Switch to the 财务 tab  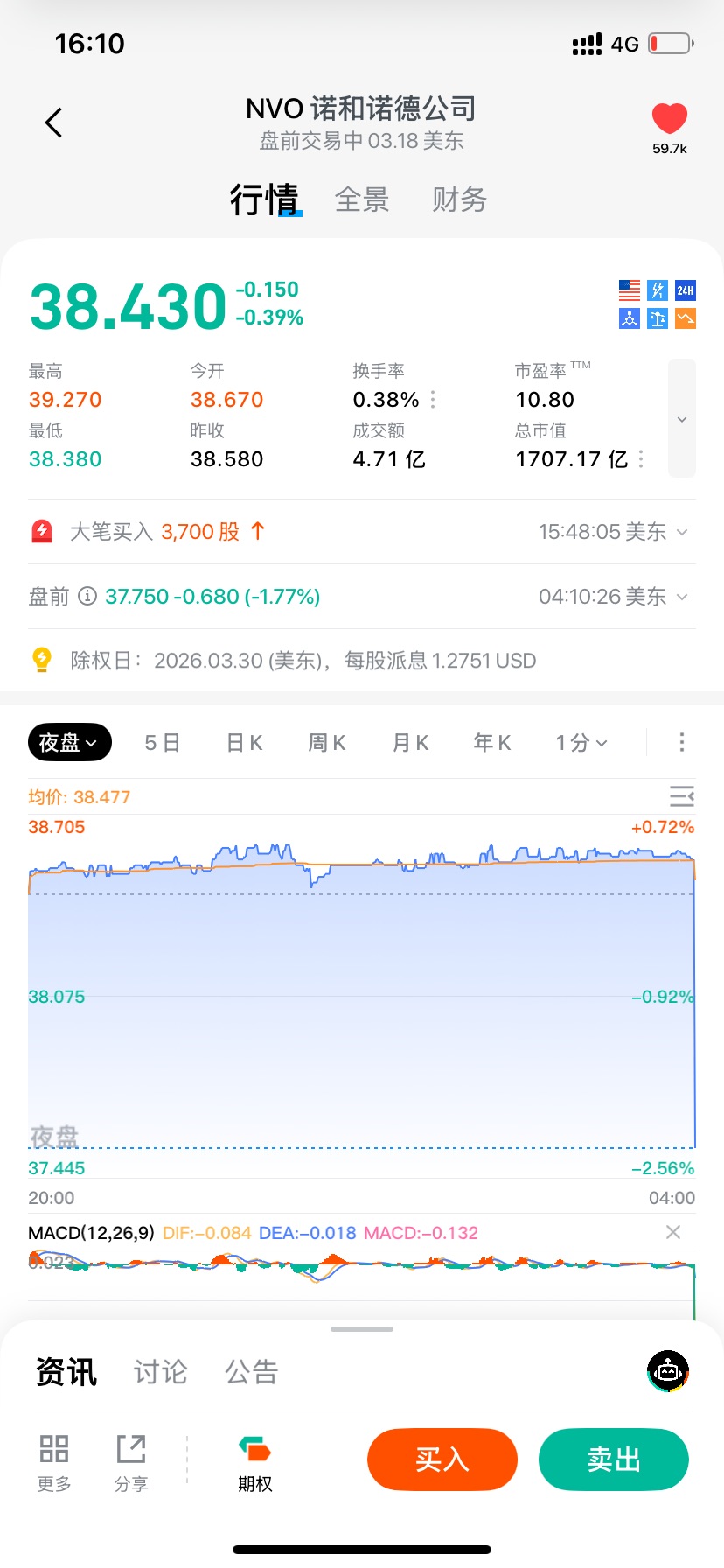(459, 199)
